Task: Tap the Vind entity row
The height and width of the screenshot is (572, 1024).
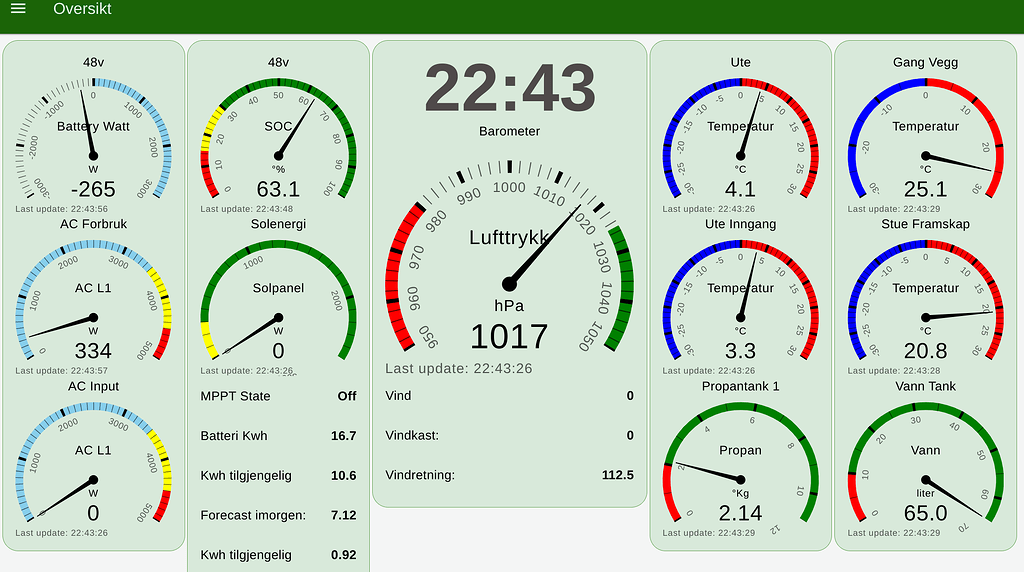Action: (x=509, y=396)
